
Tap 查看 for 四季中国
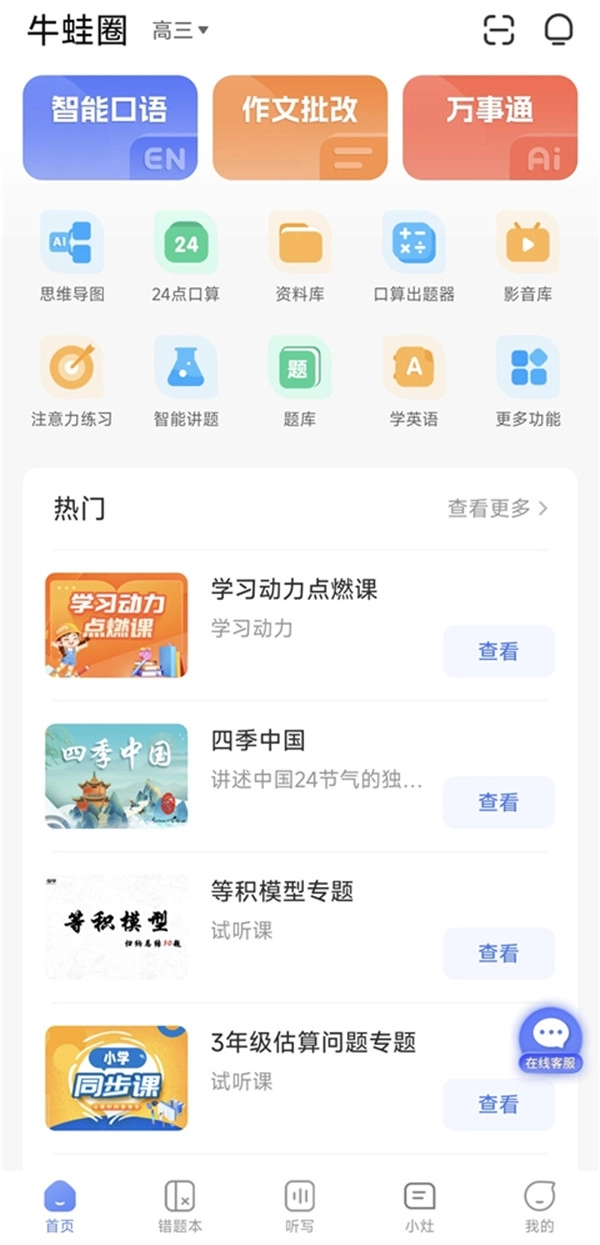click(x=498, y=802)
